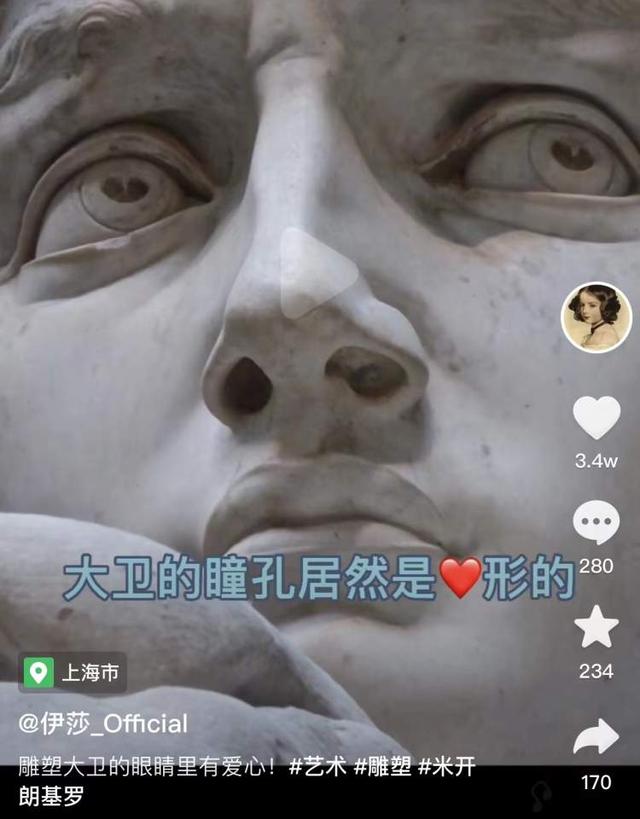Open the 上海市 location tag
640x819 pixels.
[73, 672]
